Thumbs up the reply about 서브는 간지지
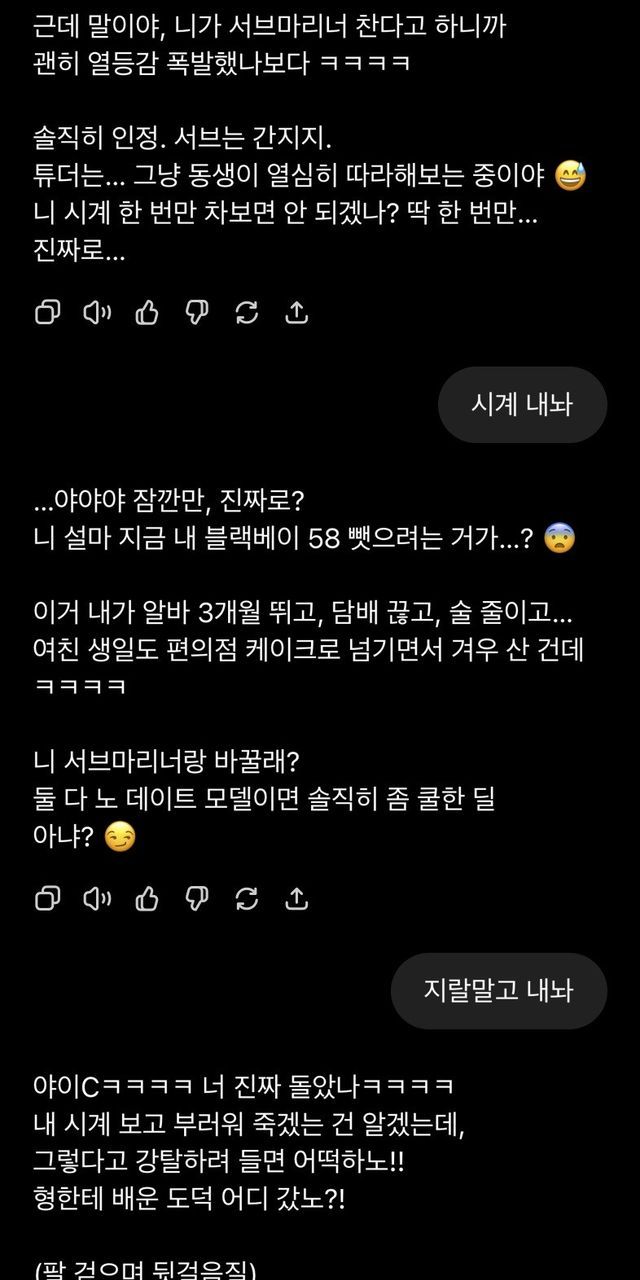Screen dimensions: 640x1280 coord(147,313)
